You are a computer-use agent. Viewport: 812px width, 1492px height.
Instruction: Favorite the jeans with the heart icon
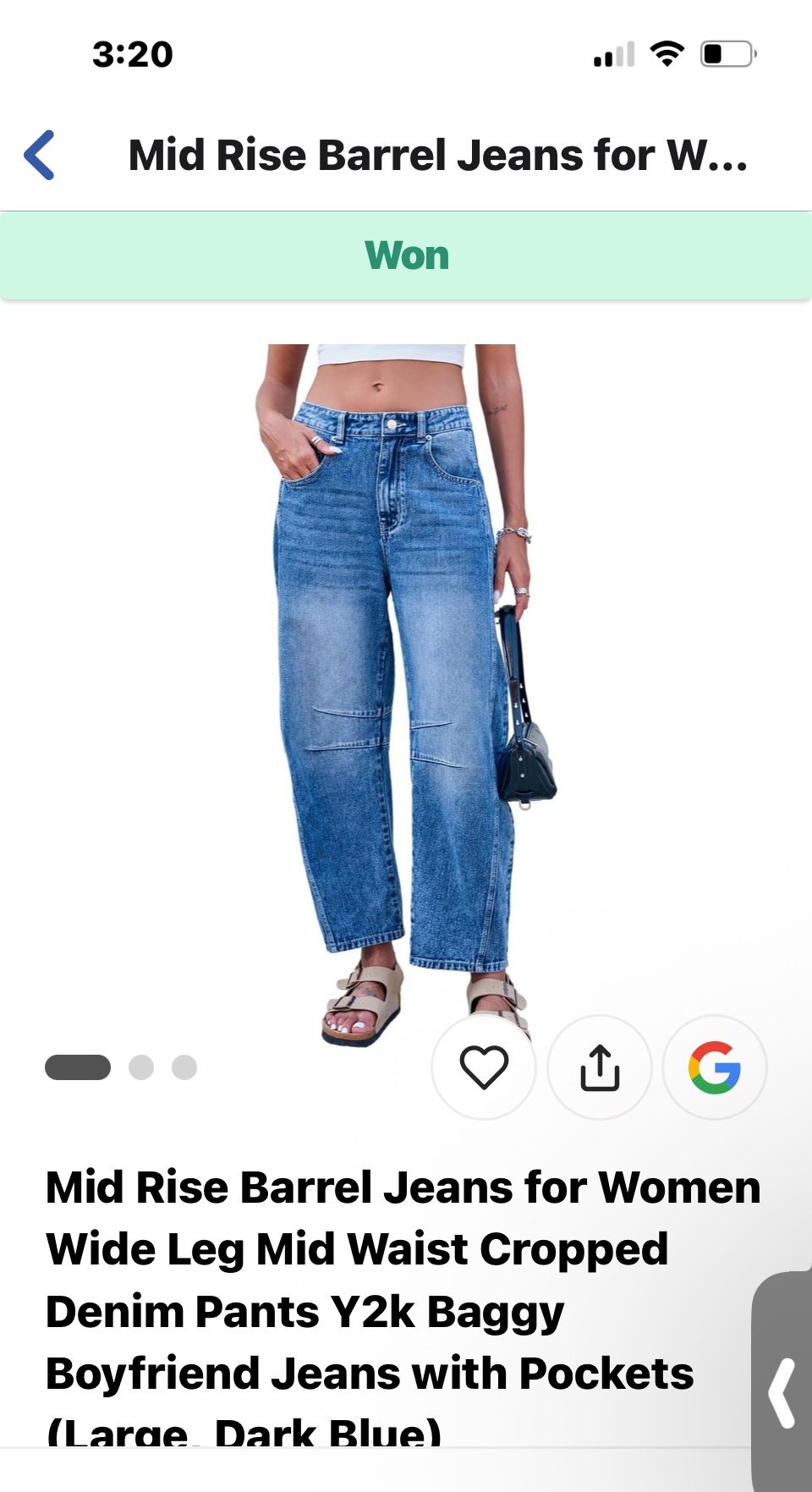[484, 1067]
